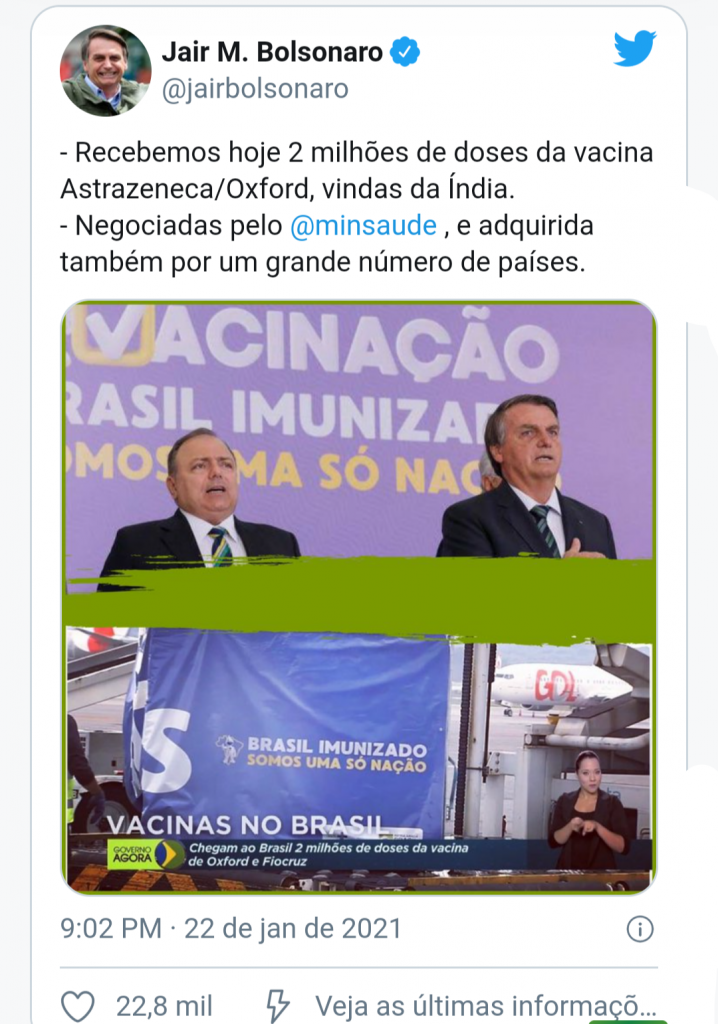Tap the Twitter bird icon
This screenshot has height=1024, width=718.
[635, 49]
